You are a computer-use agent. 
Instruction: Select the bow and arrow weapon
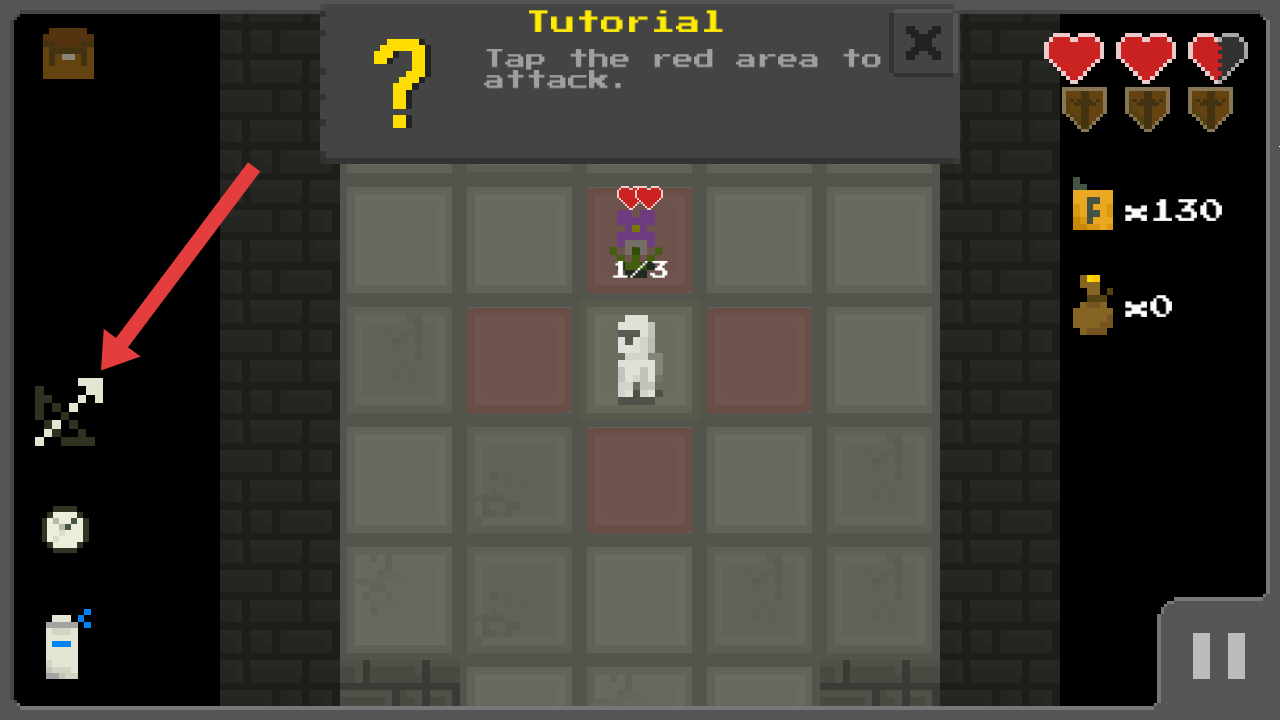pyautogui.click(x=68, y=412)
